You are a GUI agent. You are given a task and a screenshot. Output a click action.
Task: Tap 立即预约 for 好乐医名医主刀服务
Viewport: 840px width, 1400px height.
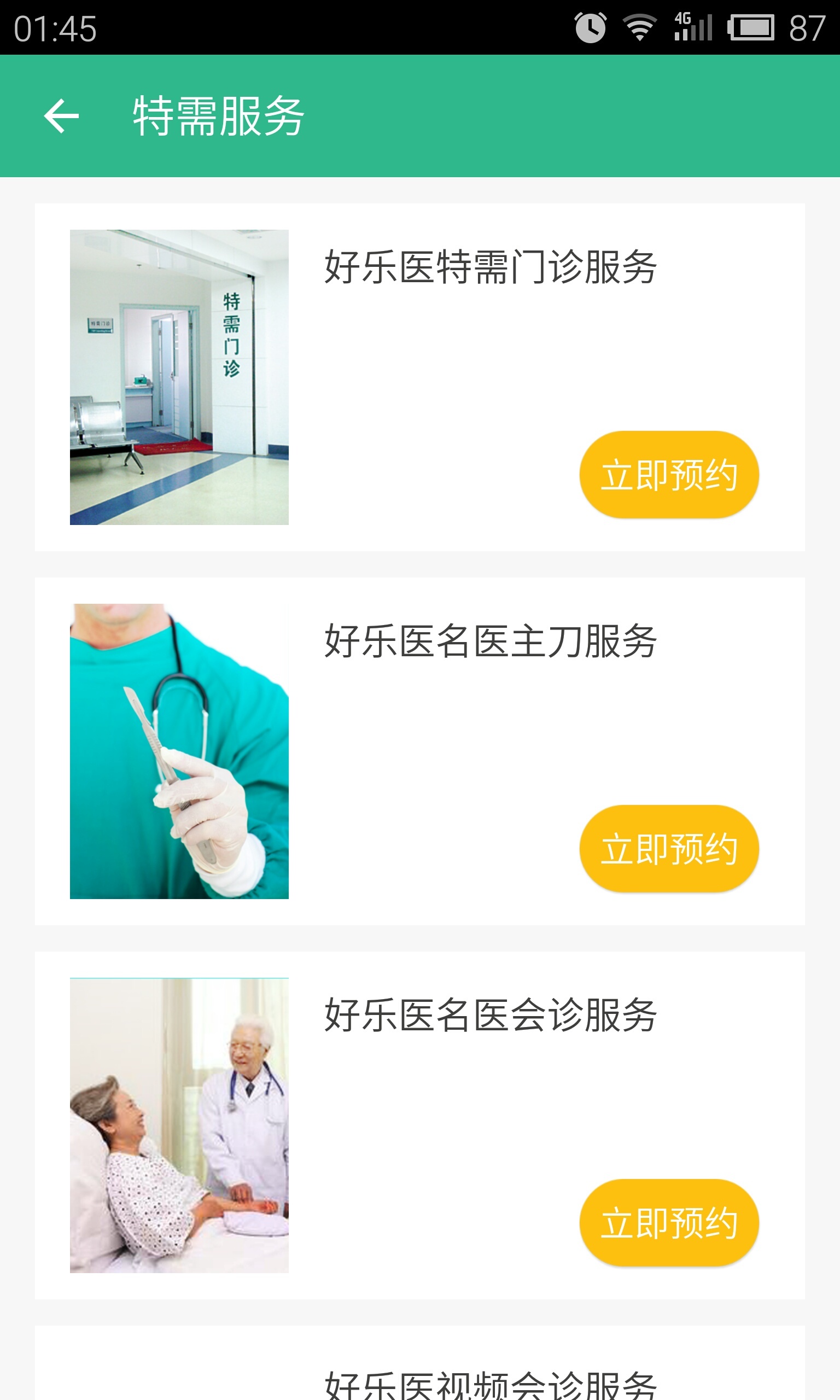668,848
